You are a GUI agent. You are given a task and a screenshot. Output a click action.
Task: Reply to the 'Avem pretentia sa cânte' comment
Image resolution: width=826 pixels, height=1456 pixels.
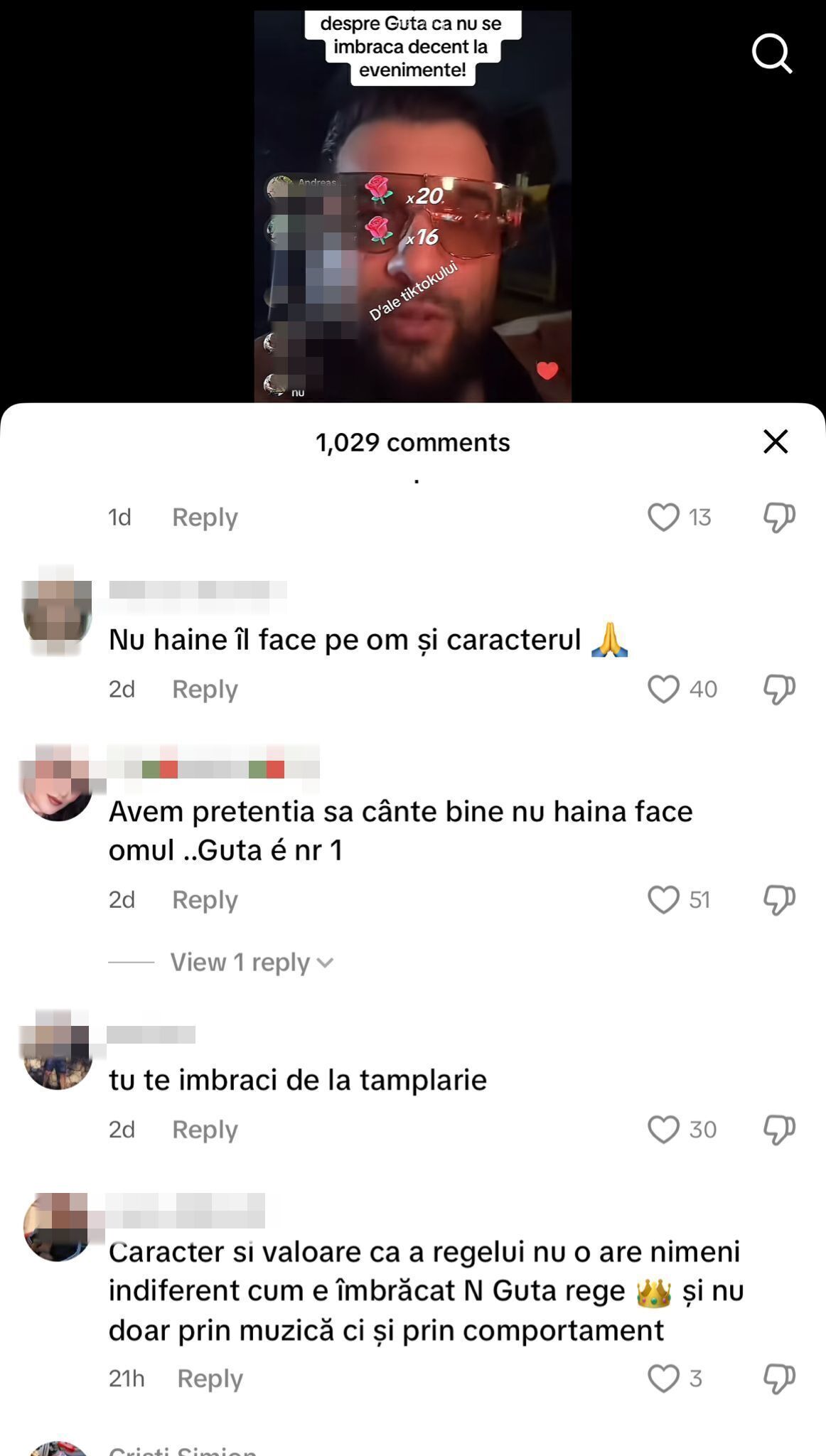click(205, 899)
